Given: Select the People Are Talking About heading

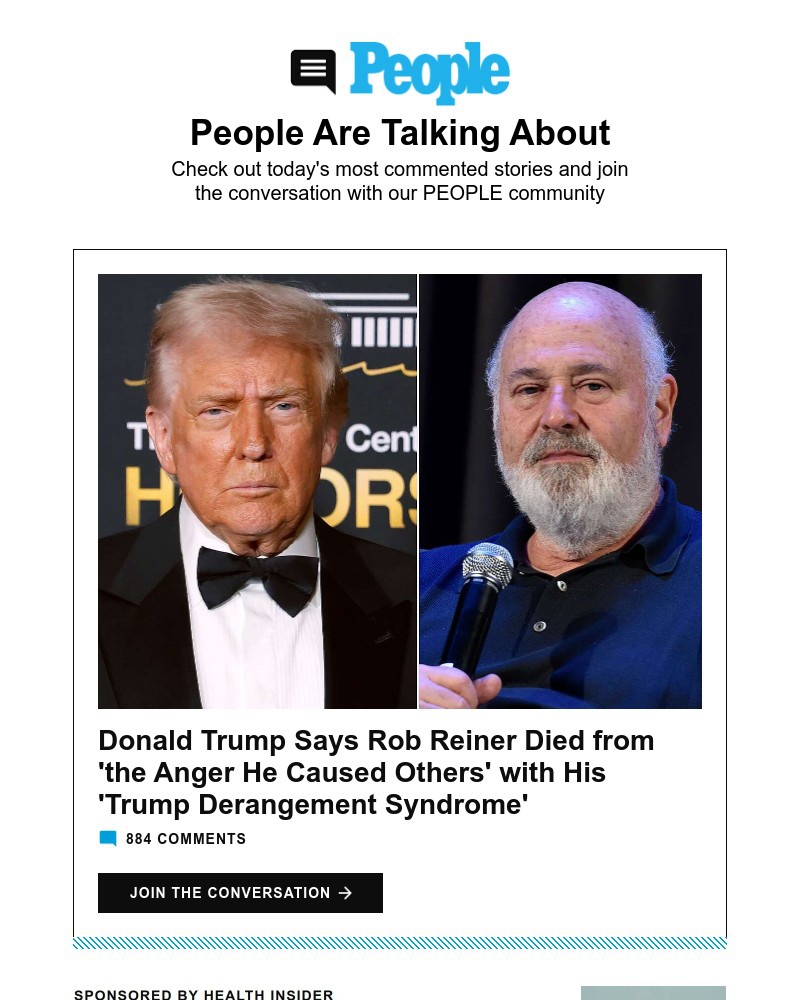Looking at the screenshot, I should click(x=400, y=132).
